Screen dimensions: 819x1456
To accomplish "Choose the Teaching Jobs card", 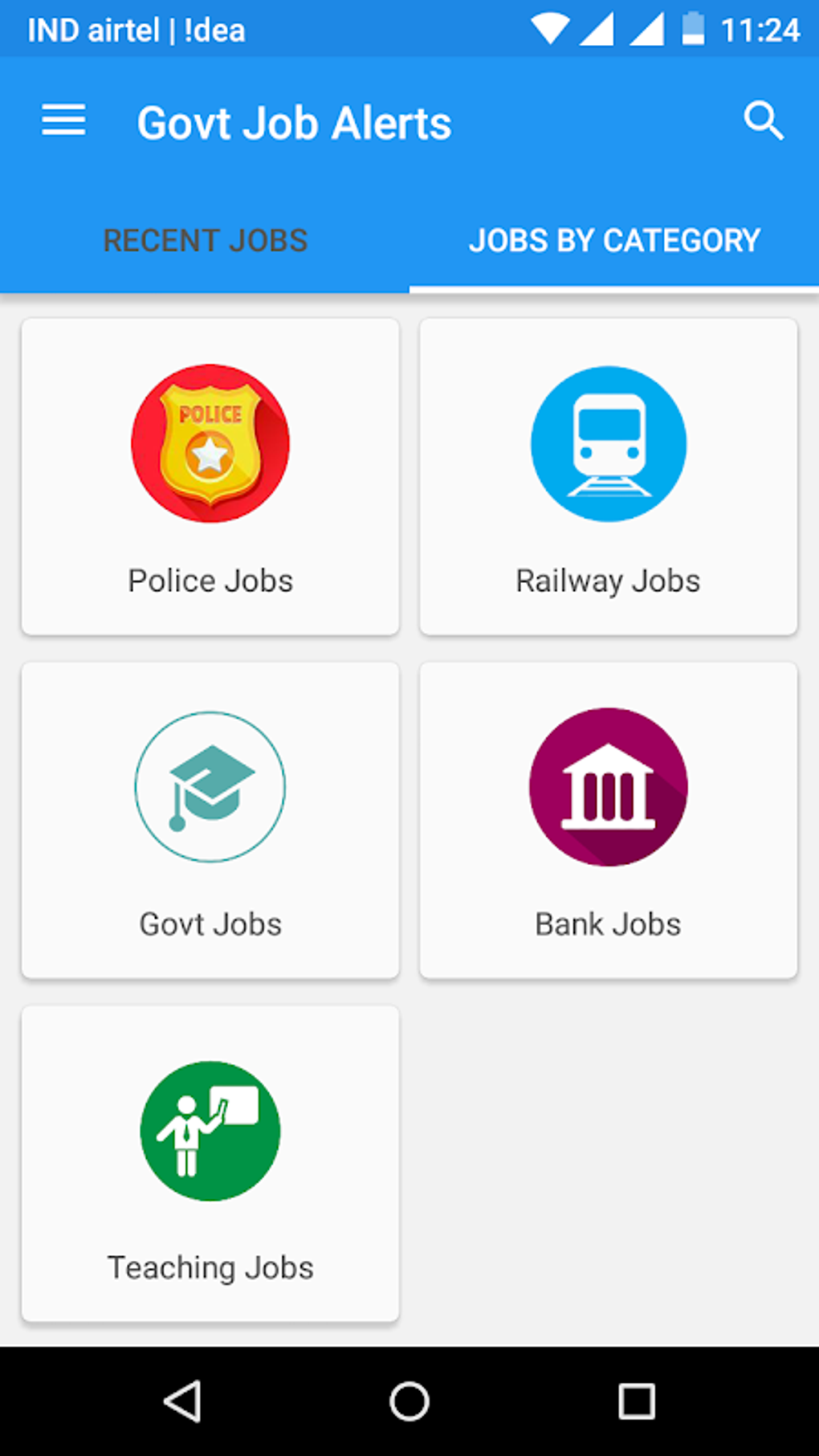I will point(210,1163).
